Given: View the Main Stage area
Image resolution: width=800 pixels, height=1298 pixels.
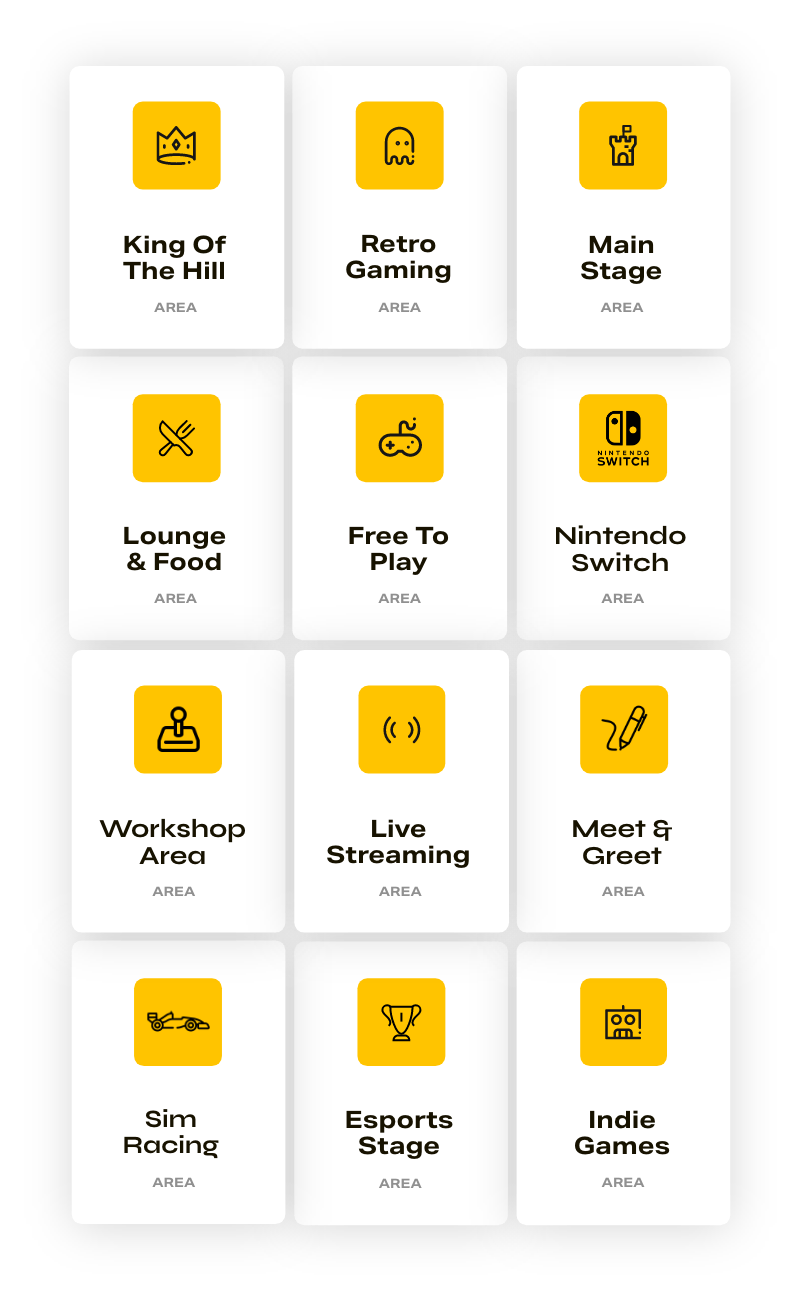Looking at the screenshot, I should tap(622, 208).
